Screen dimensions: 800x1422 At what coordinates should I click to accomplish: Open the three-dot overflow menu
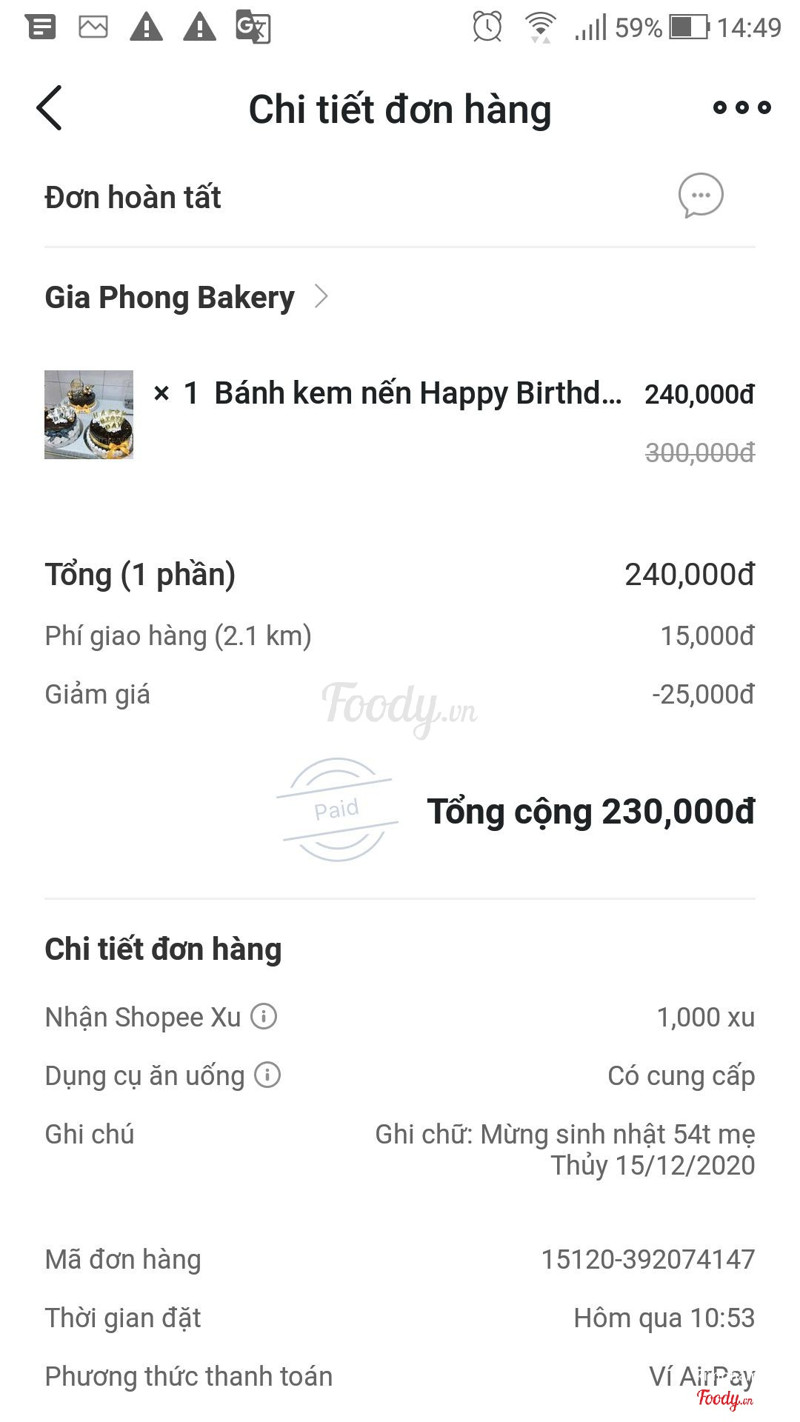coord(741,108)
